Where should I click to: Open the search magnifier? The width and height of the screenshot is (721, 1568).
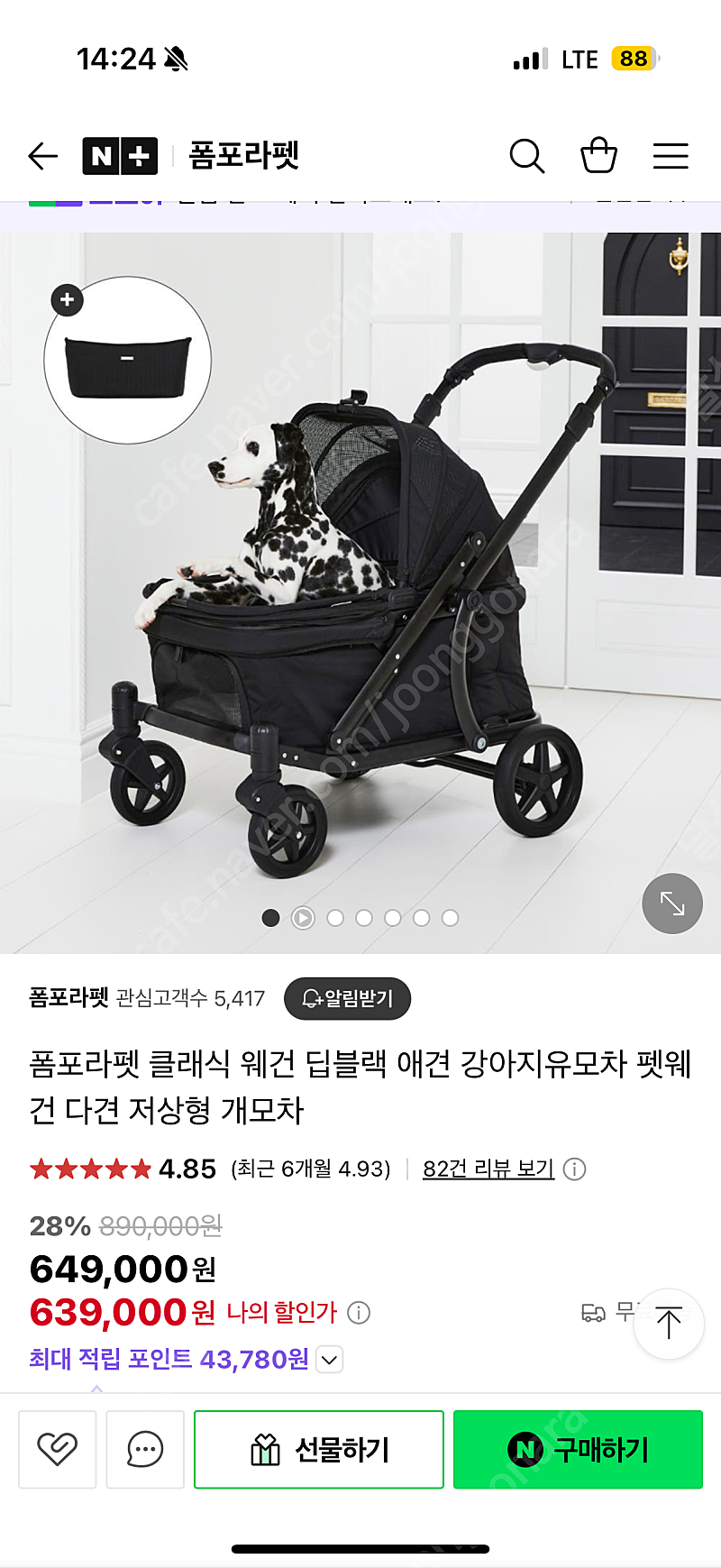pyautogui.click(x=527, y=156)
